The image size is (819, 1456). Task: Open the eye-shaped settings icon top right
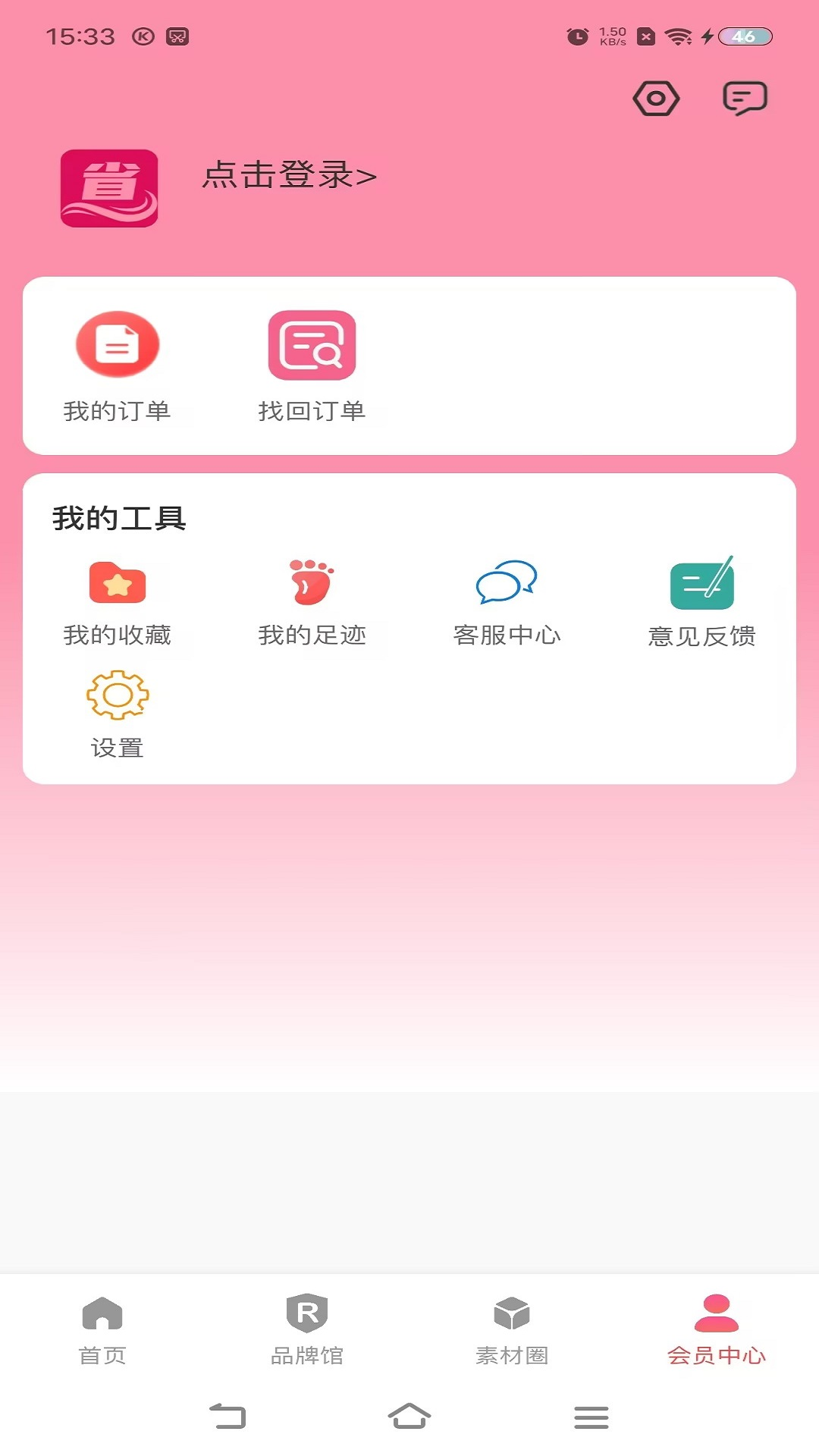(x=656, y=97)
